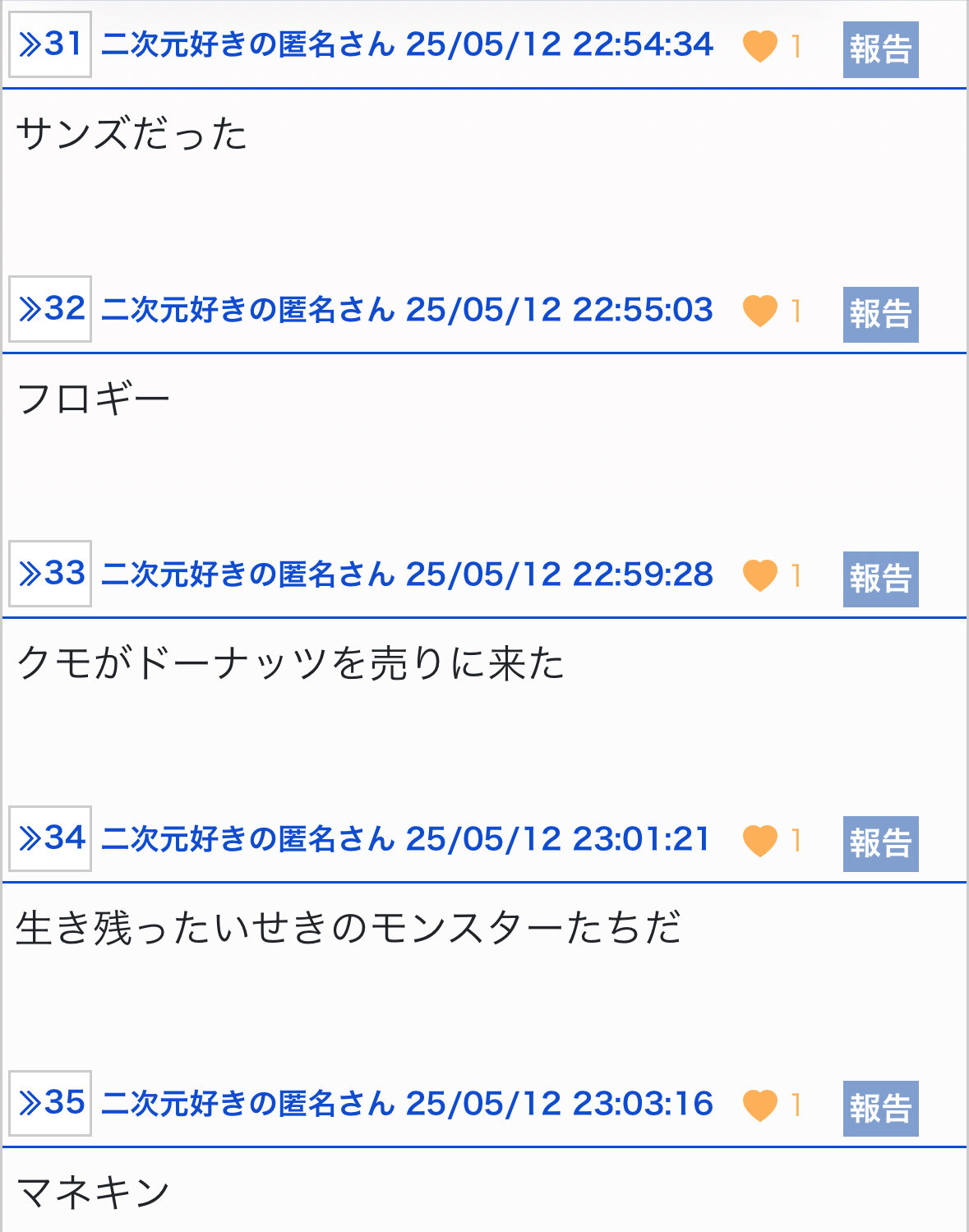Viewport: 969px width, 1232px height.
Task: Like post 31 with the heart
Action: coord(759,46)
